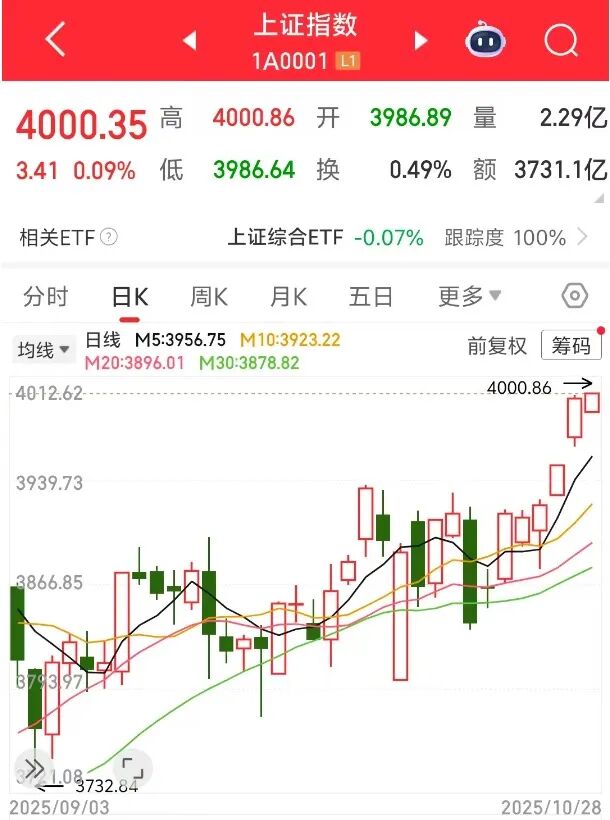Switch to the 周K chart tab
610x820 pixels.
tap(209, 297)
